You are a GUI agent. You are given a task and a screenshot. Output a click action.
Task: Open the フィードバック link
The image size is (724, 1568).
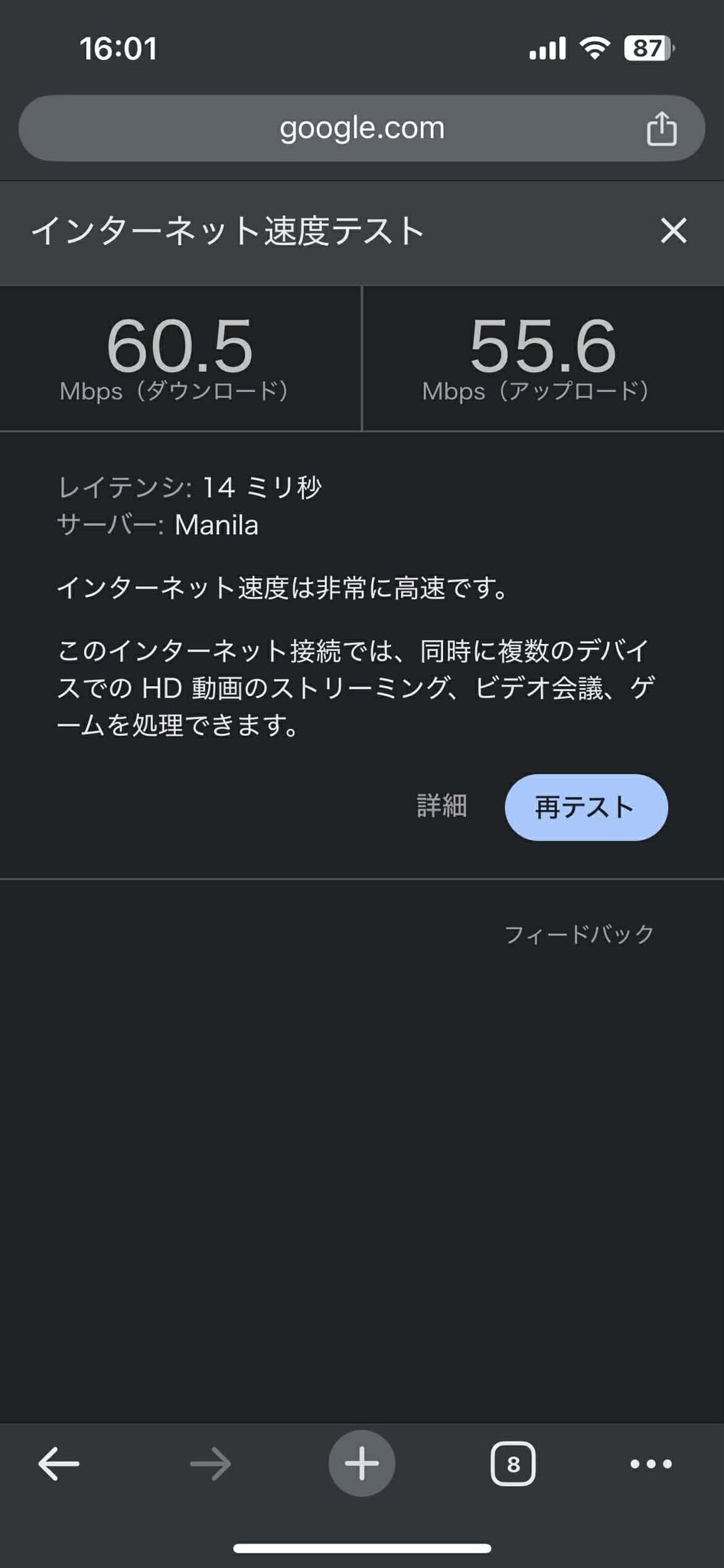(x=579, y=934)
